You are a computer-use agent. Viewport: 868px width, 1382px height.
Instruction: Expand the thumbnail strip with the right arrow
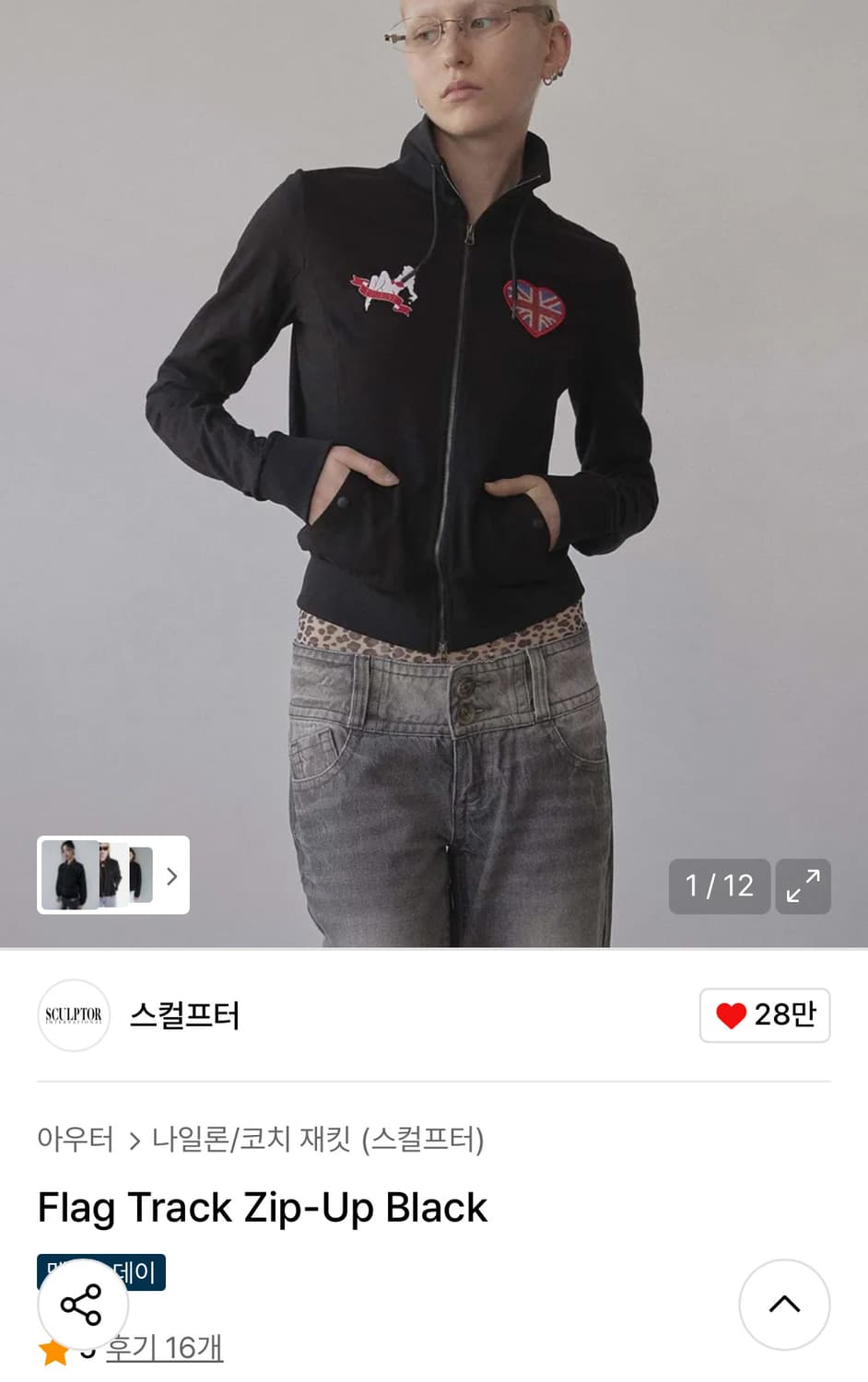point(171,876)
